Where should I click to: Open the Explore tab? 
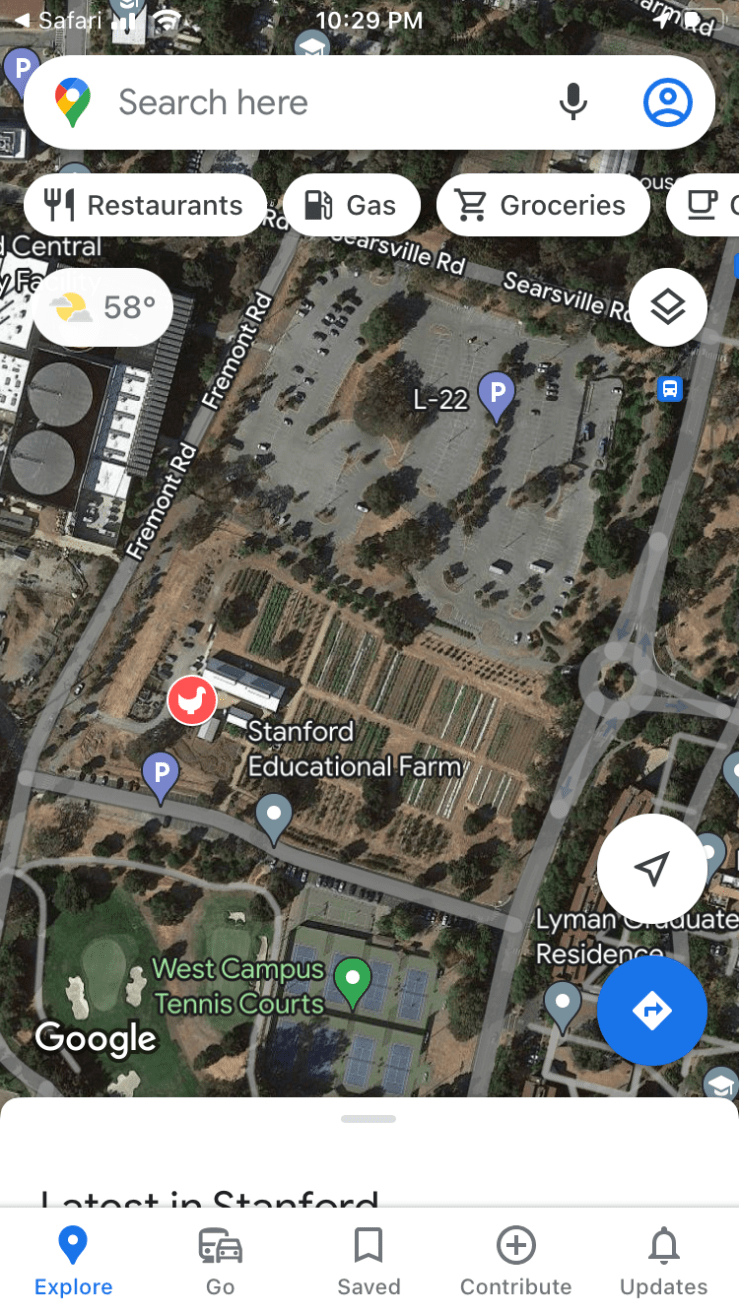point(73,1260)
